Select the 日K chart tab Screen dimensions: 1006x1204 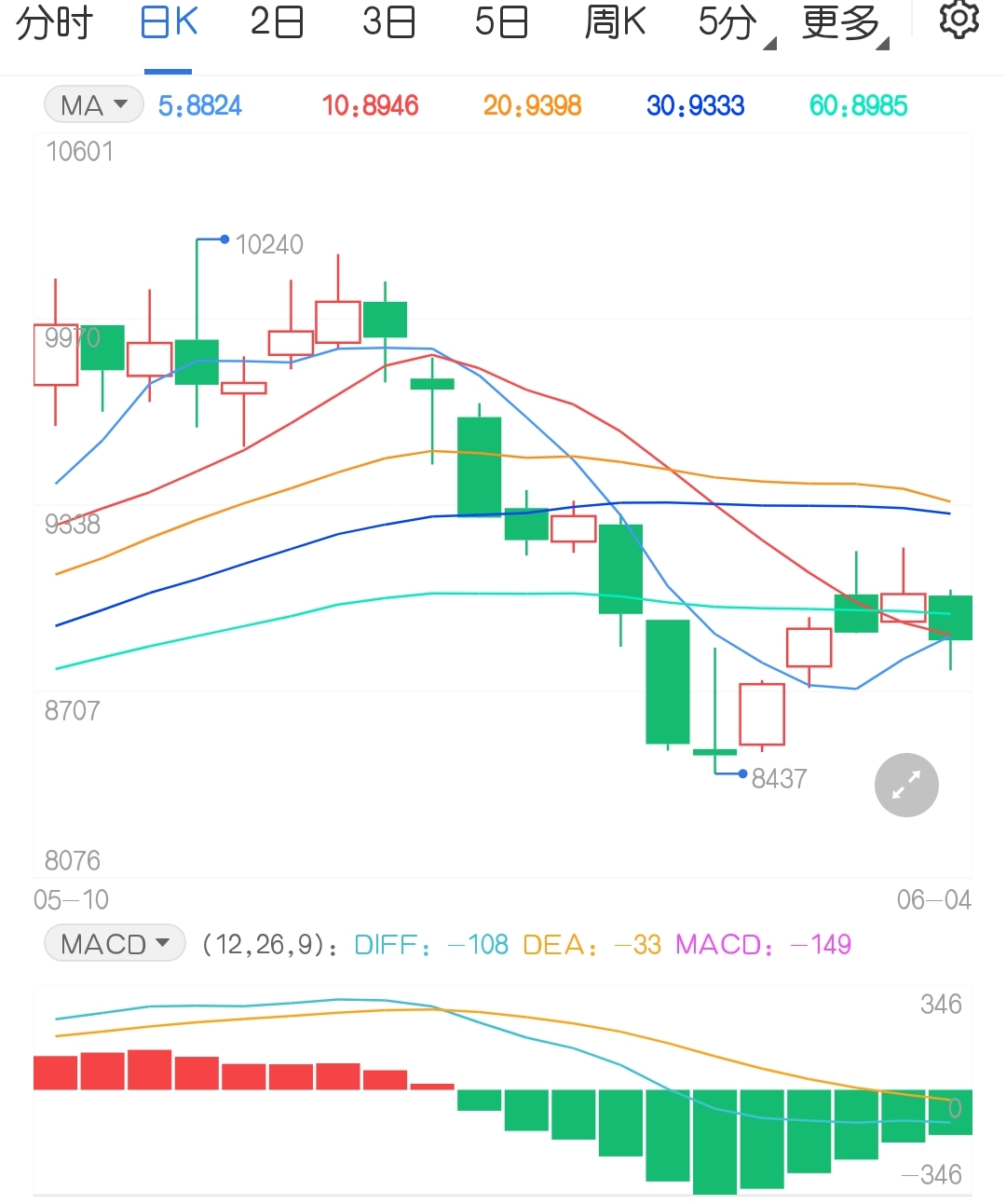coord(169,22)
